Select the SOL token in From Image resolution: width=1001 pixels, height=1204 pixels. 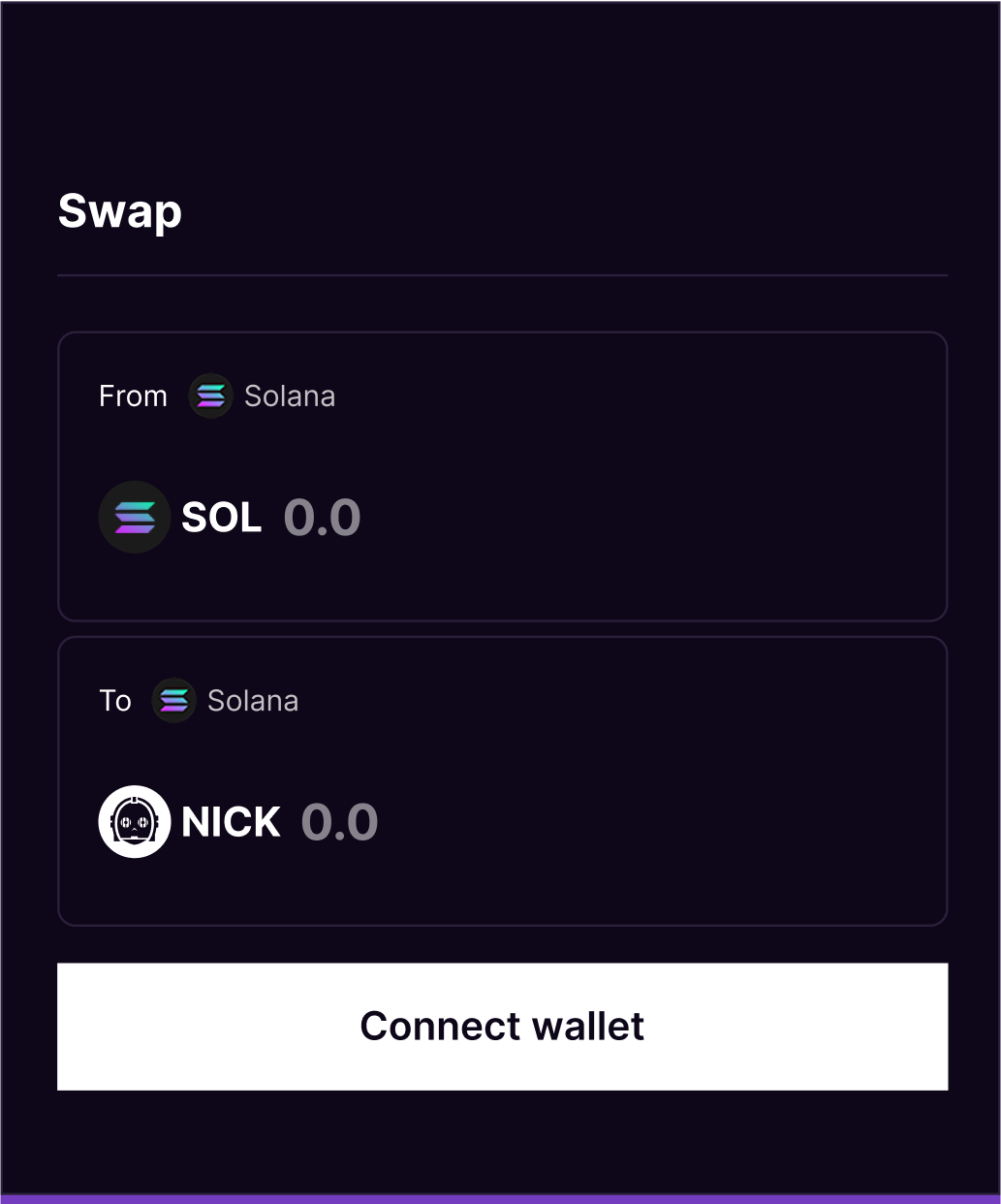tap(181, 518)
